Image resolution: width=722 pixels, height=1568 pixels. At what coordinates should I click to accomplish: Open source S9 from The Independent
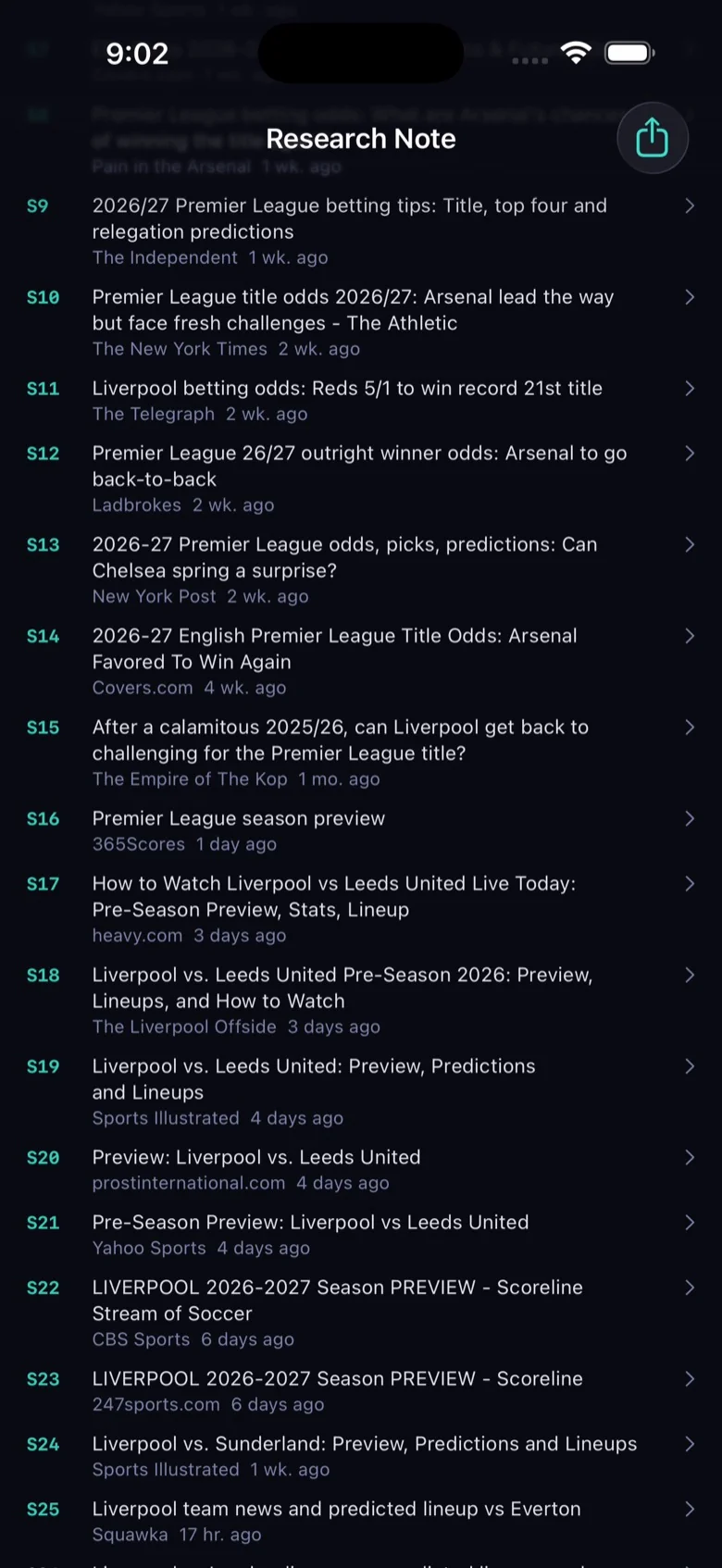361,231
